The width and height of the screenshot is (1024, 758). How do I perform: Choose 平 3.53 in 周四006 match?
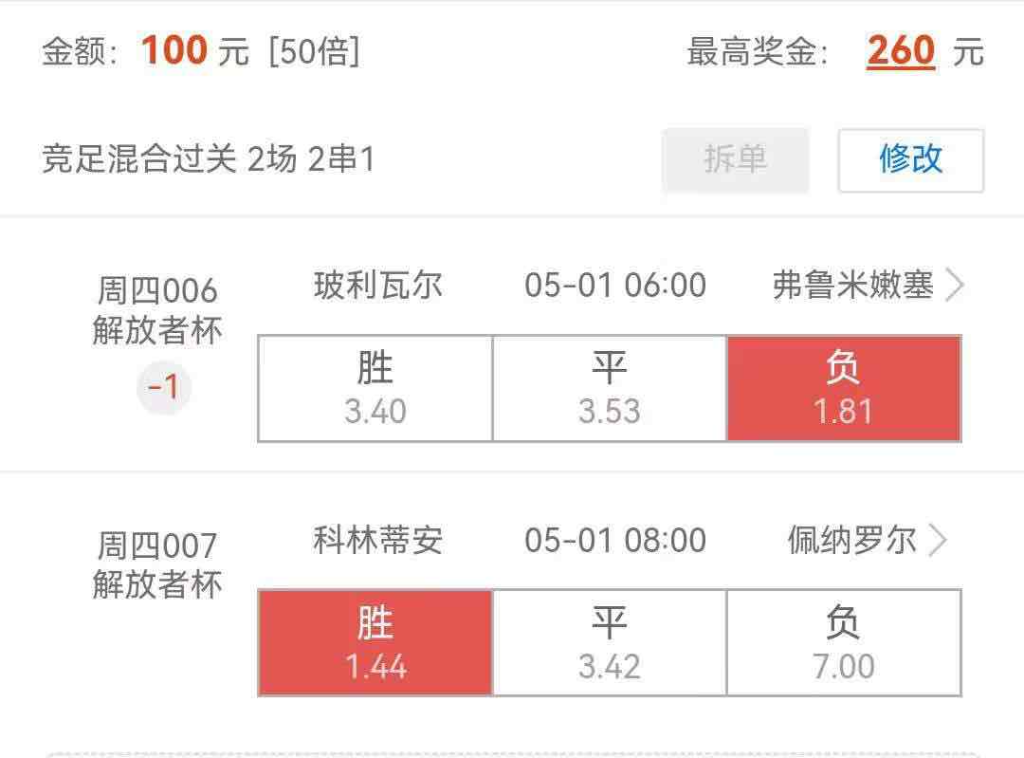609,388
